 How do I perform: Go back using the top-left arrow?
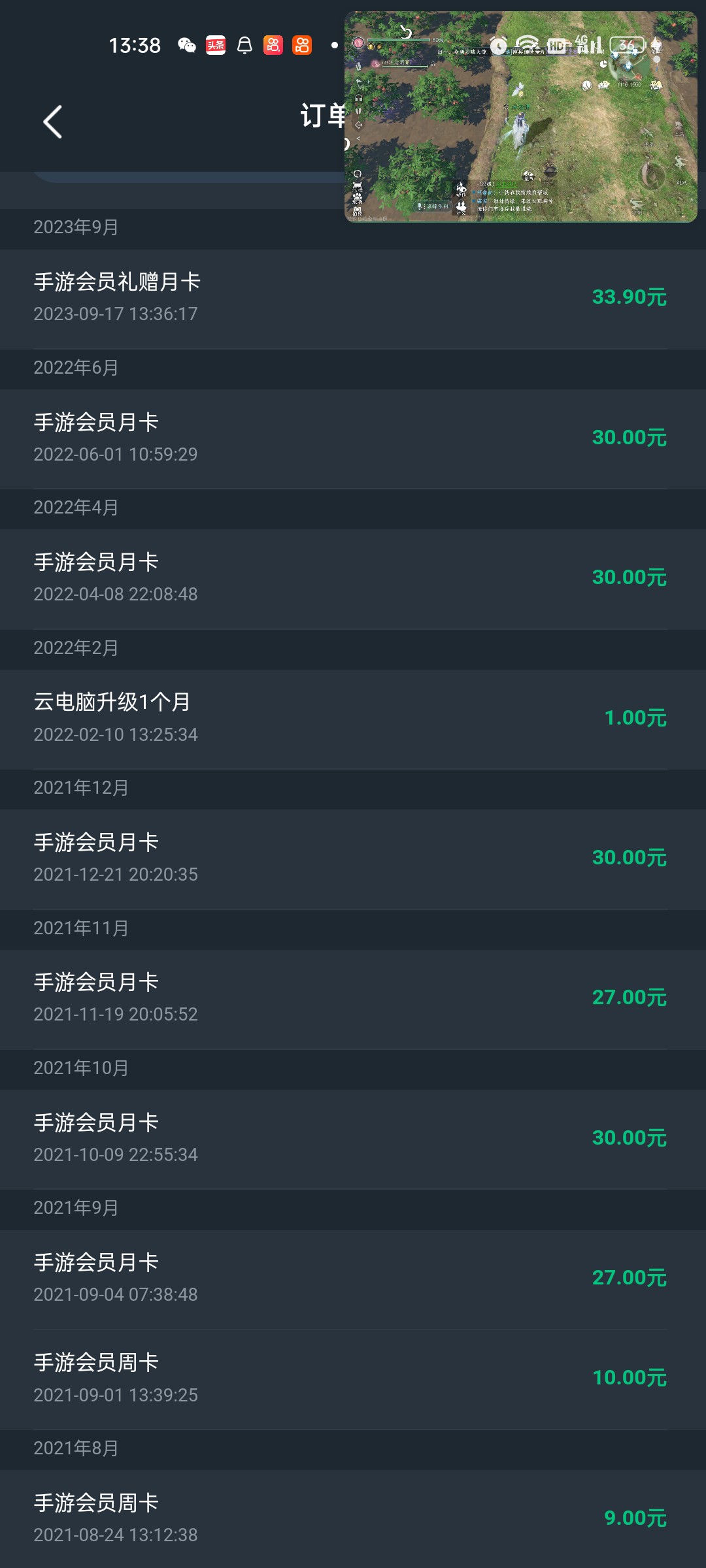[53, 122]
